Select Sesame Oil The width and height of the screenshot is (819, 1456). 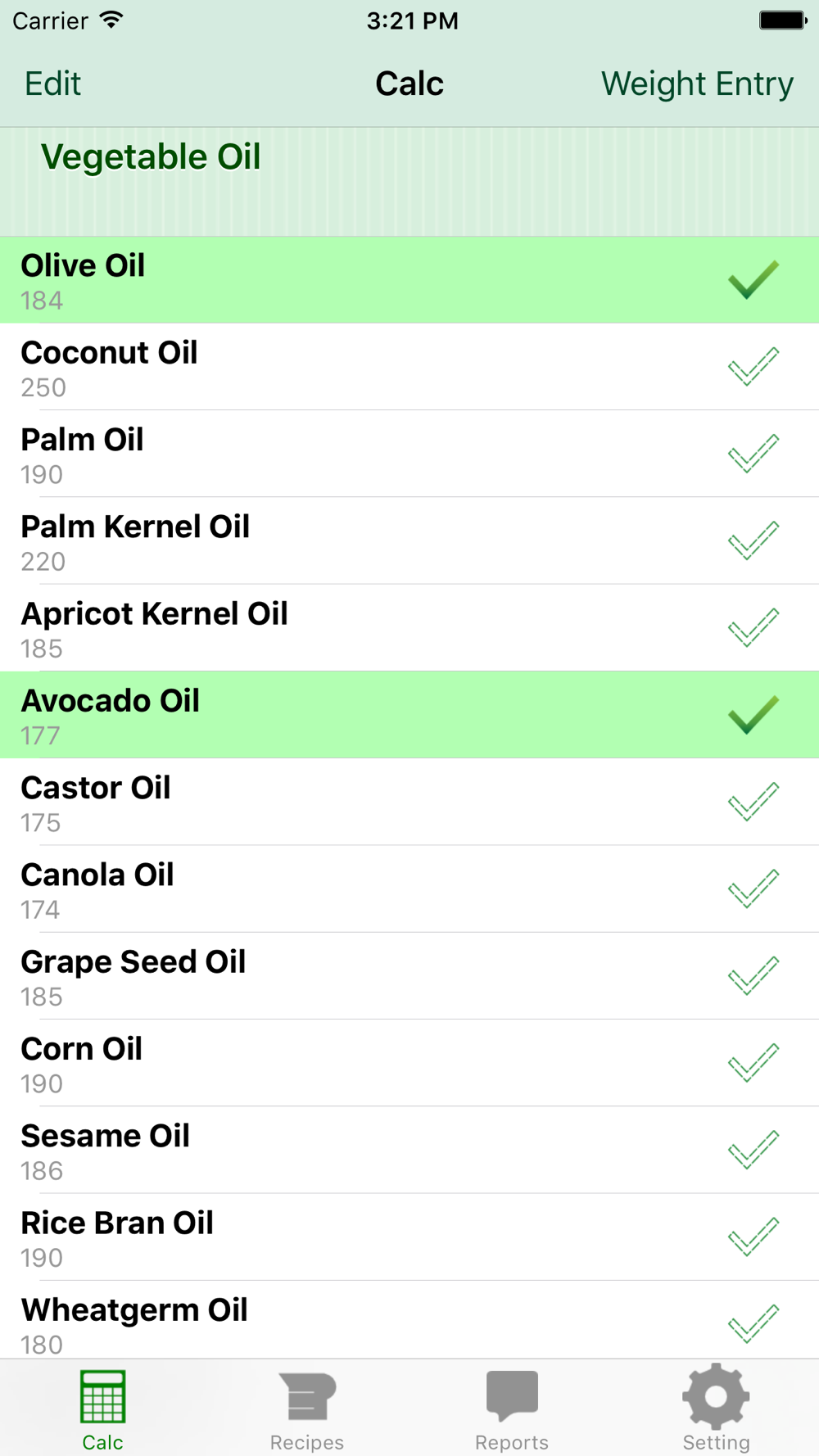pos(409,1151)
